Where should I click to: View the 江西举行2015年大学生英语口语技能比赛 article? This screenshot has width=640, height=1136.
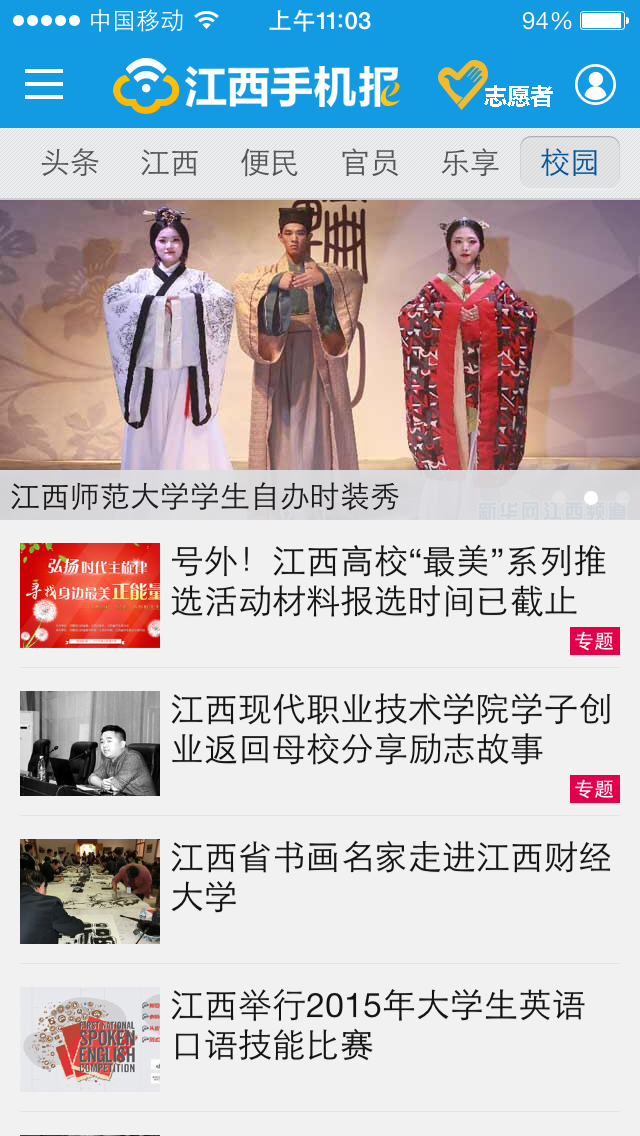378,1025
